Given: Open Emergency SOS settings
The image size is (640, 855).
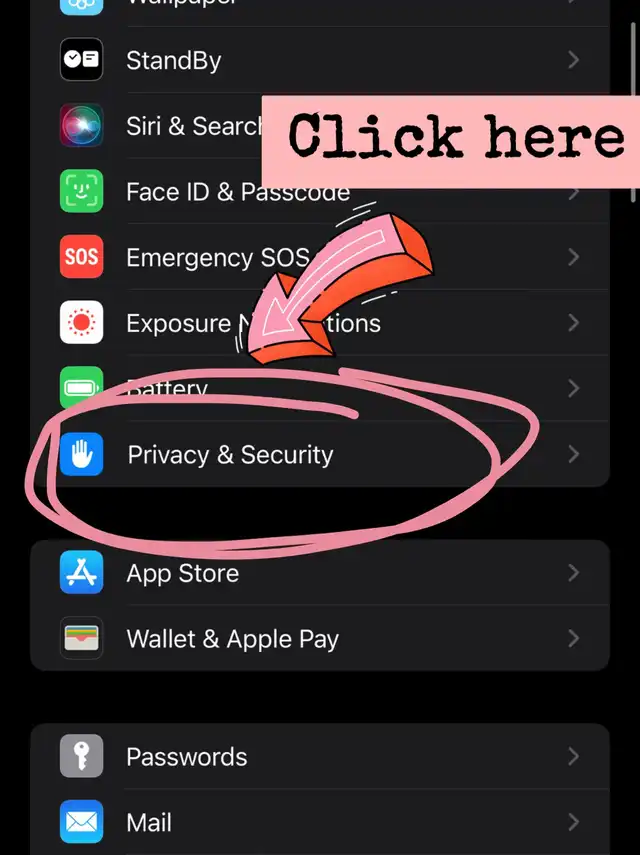Looking at the screenshot, I should coord(319,257).
